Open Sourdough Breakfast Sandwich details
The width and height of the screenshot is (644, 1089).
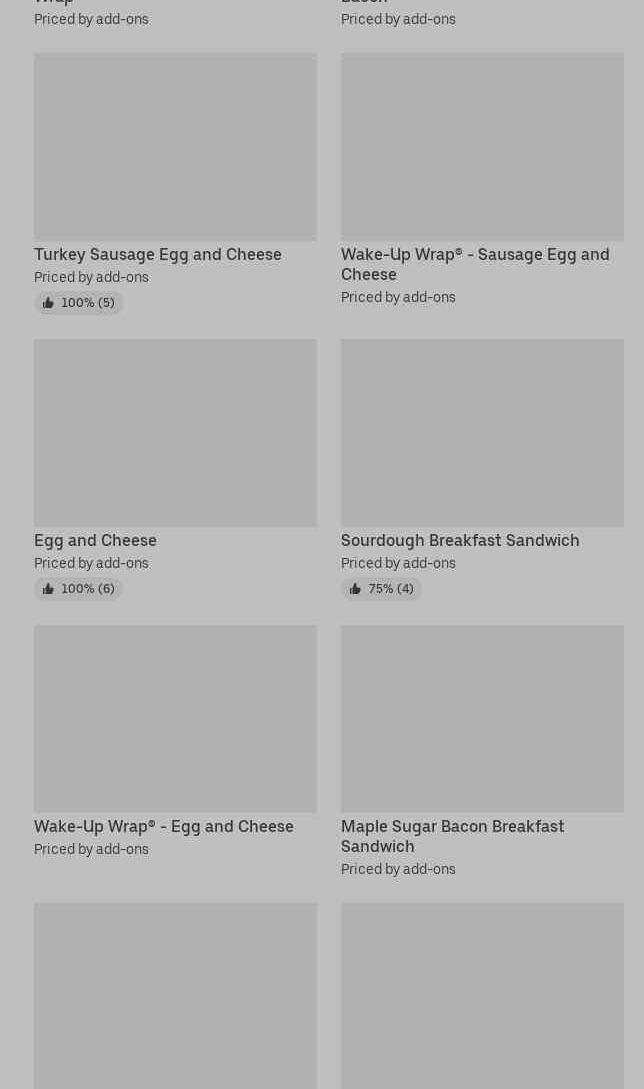click(481, 433)
